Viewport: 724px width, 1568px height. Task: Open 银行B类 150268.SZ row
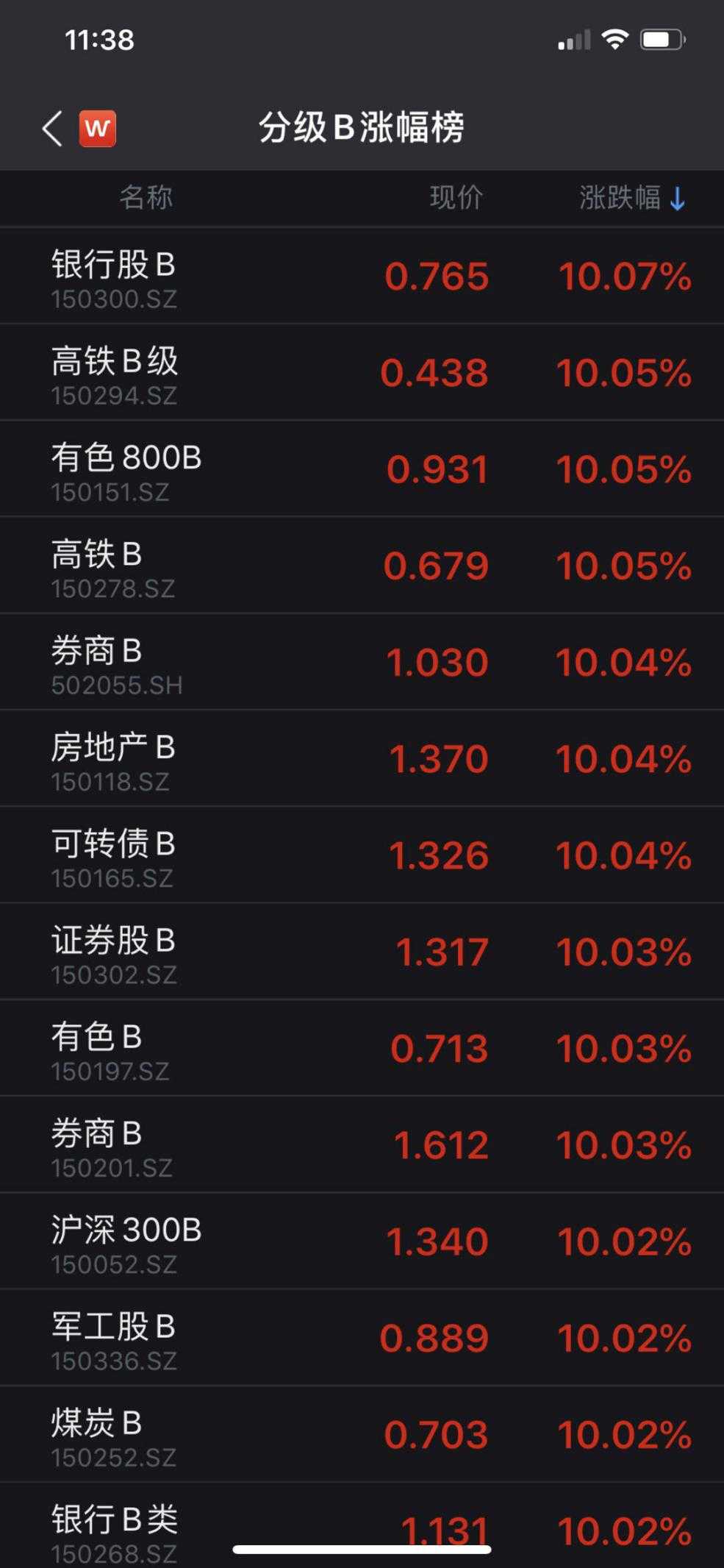tap(362, 1525)
